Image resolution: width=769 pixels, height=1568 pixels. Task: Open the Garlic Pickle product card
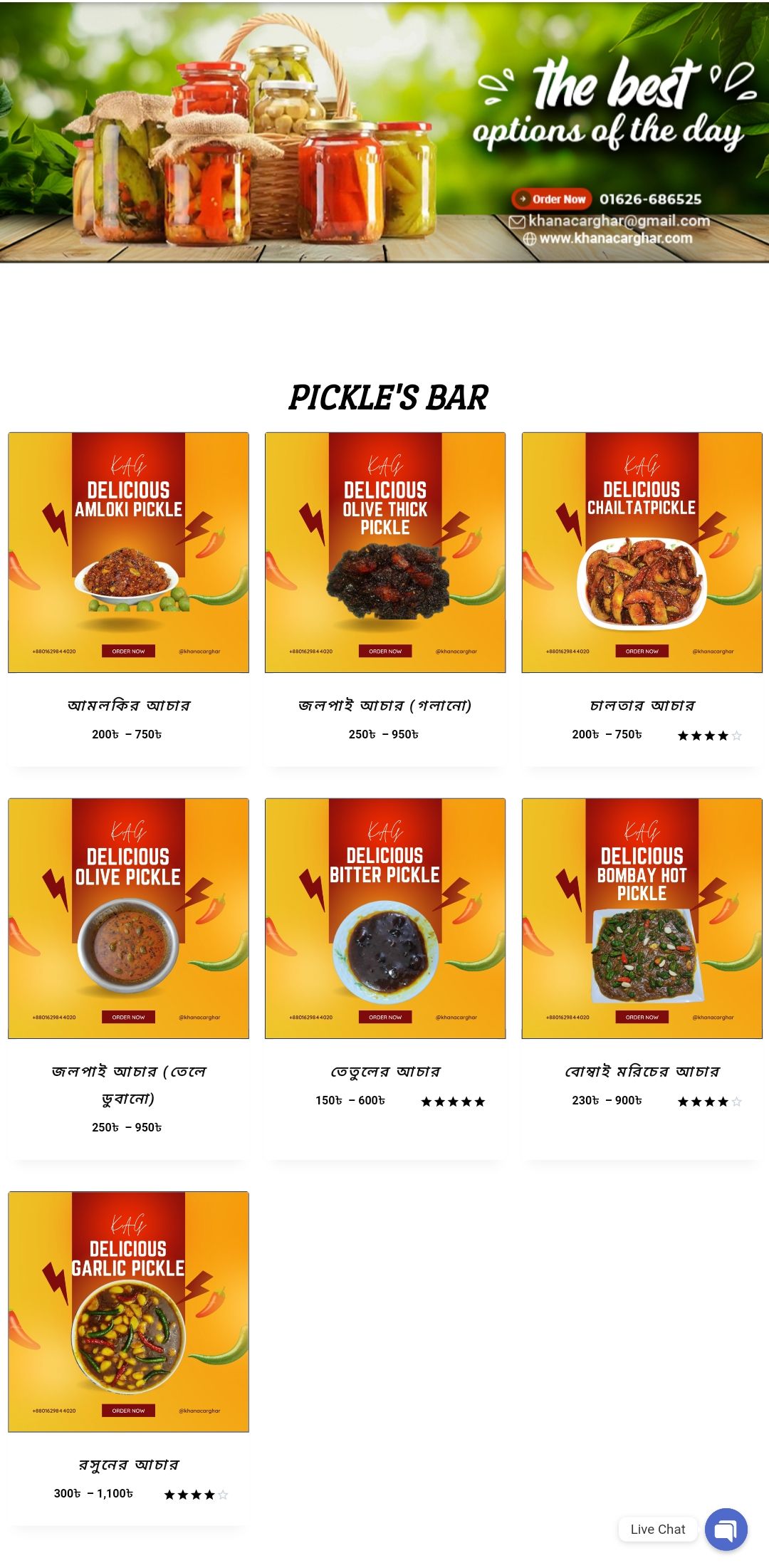[x=128, y=1312]
